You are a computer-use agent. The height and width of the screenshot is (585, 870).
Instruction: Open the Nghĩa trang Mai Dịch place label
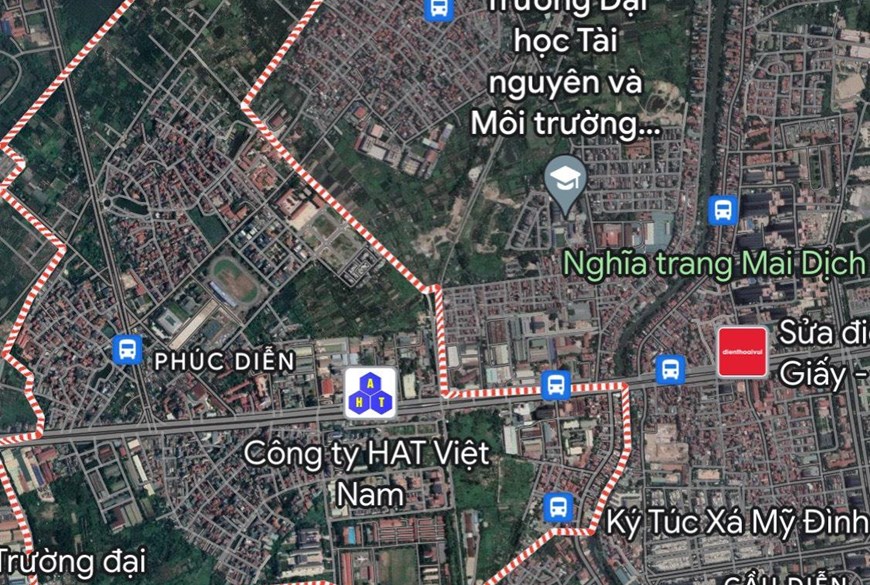712,263
